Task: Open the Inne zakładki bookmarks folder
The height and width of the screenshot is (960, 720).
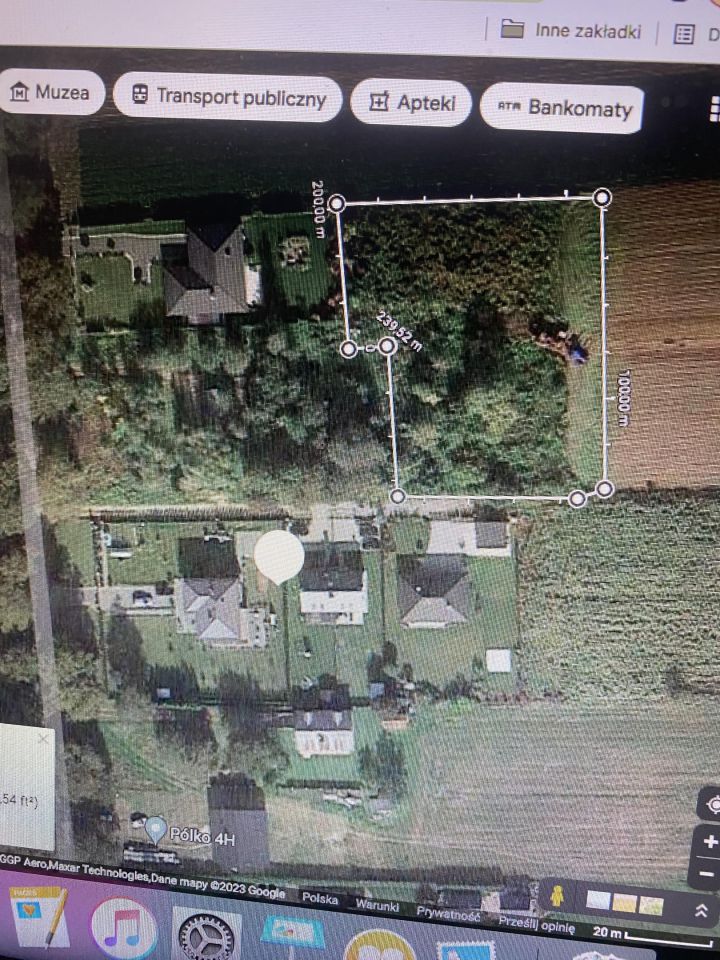Action: point(571,30)
